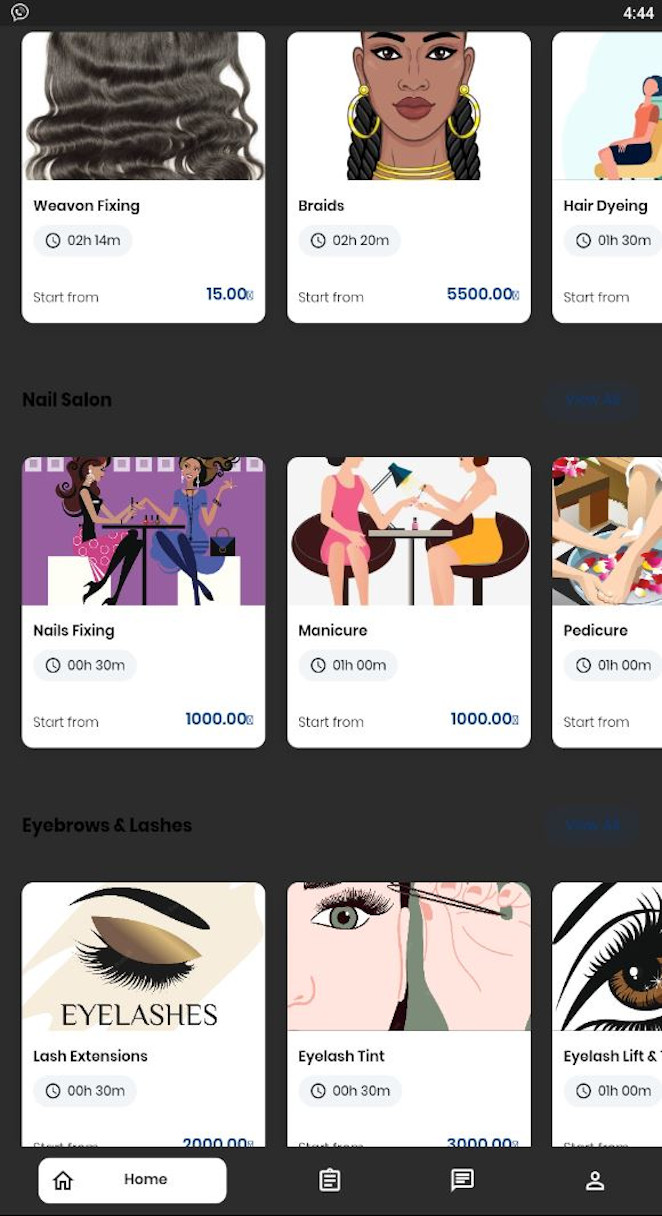Select the Manicure service card
The width and height of the screenshot is (662, 1216).
coord(408,602)
